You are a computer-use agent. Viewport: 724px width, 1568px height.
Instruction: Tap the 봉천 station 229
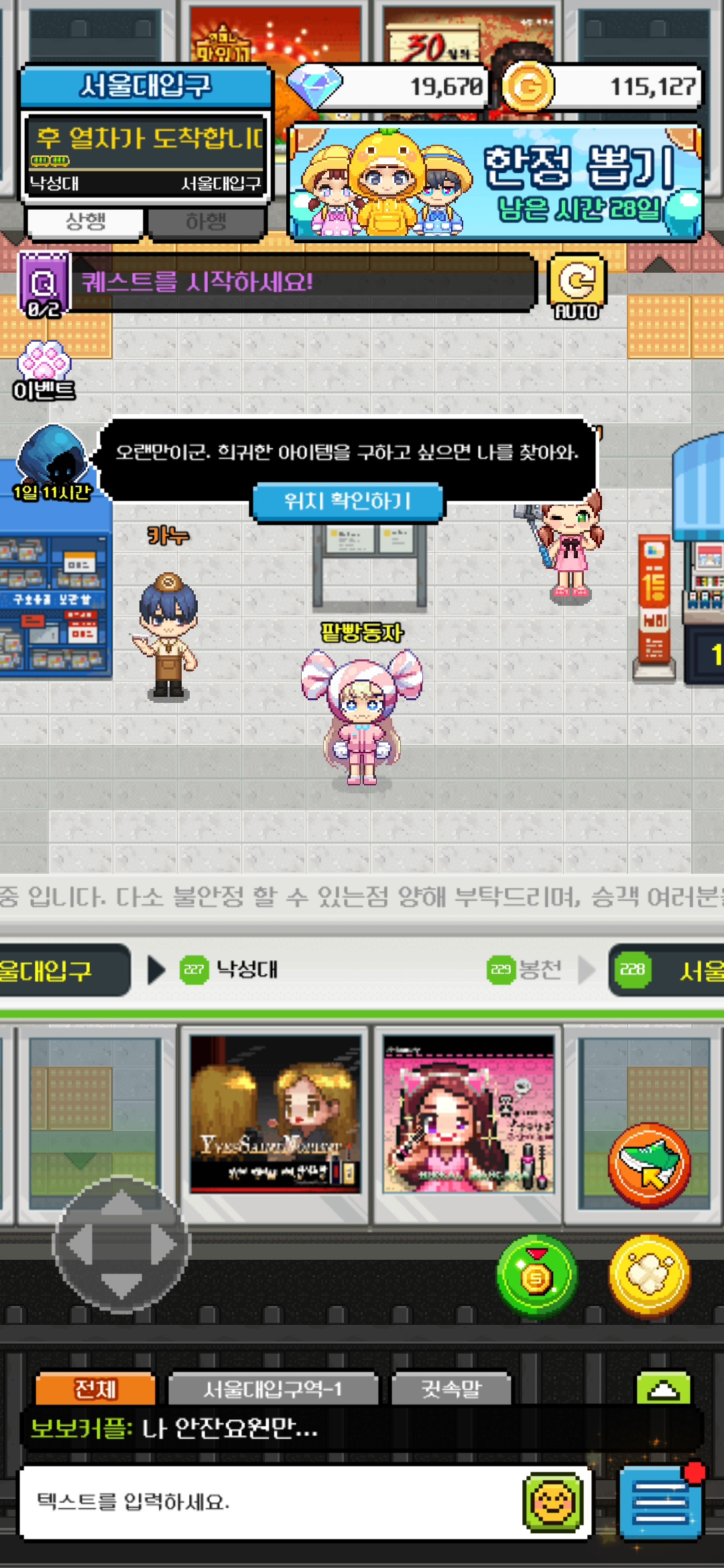coord(525,970)
